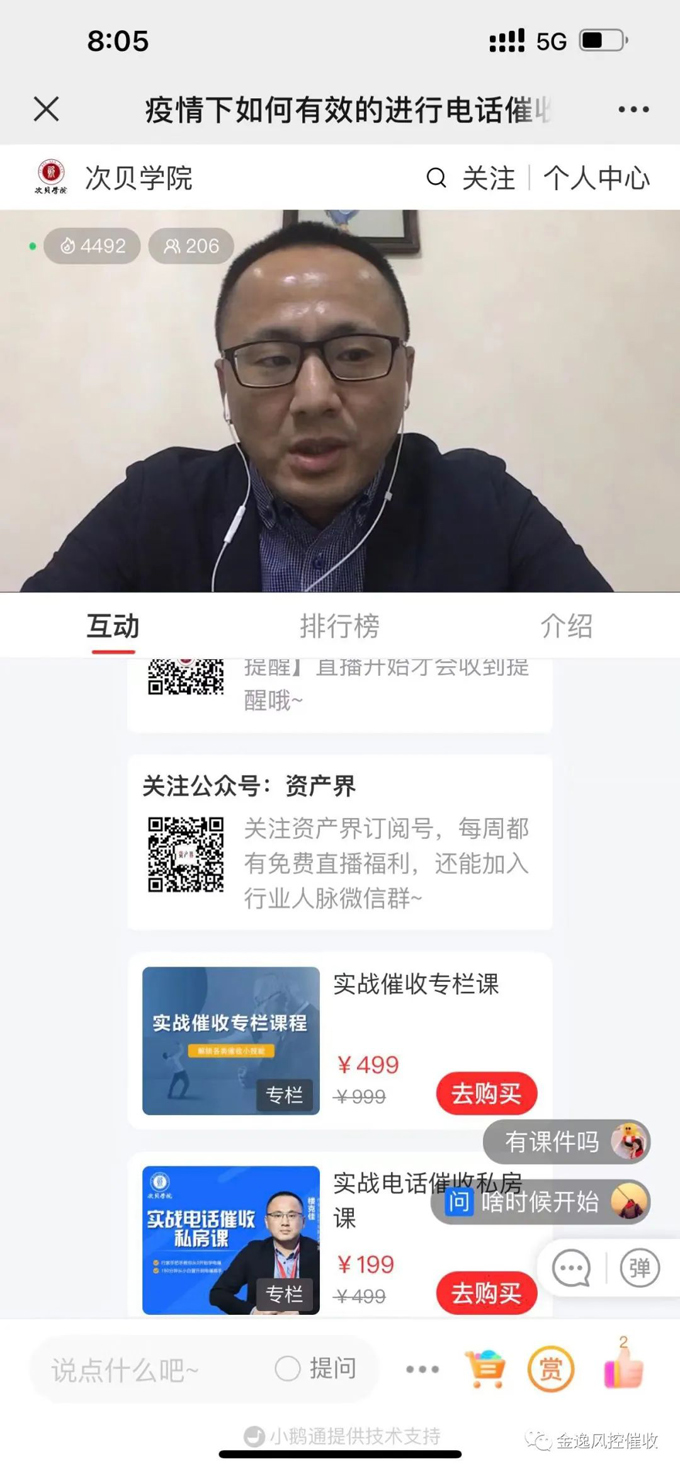This screenshot has width=680, height=1471.
Task: Open the comments bubble icon
Action: coord(572,1268)
